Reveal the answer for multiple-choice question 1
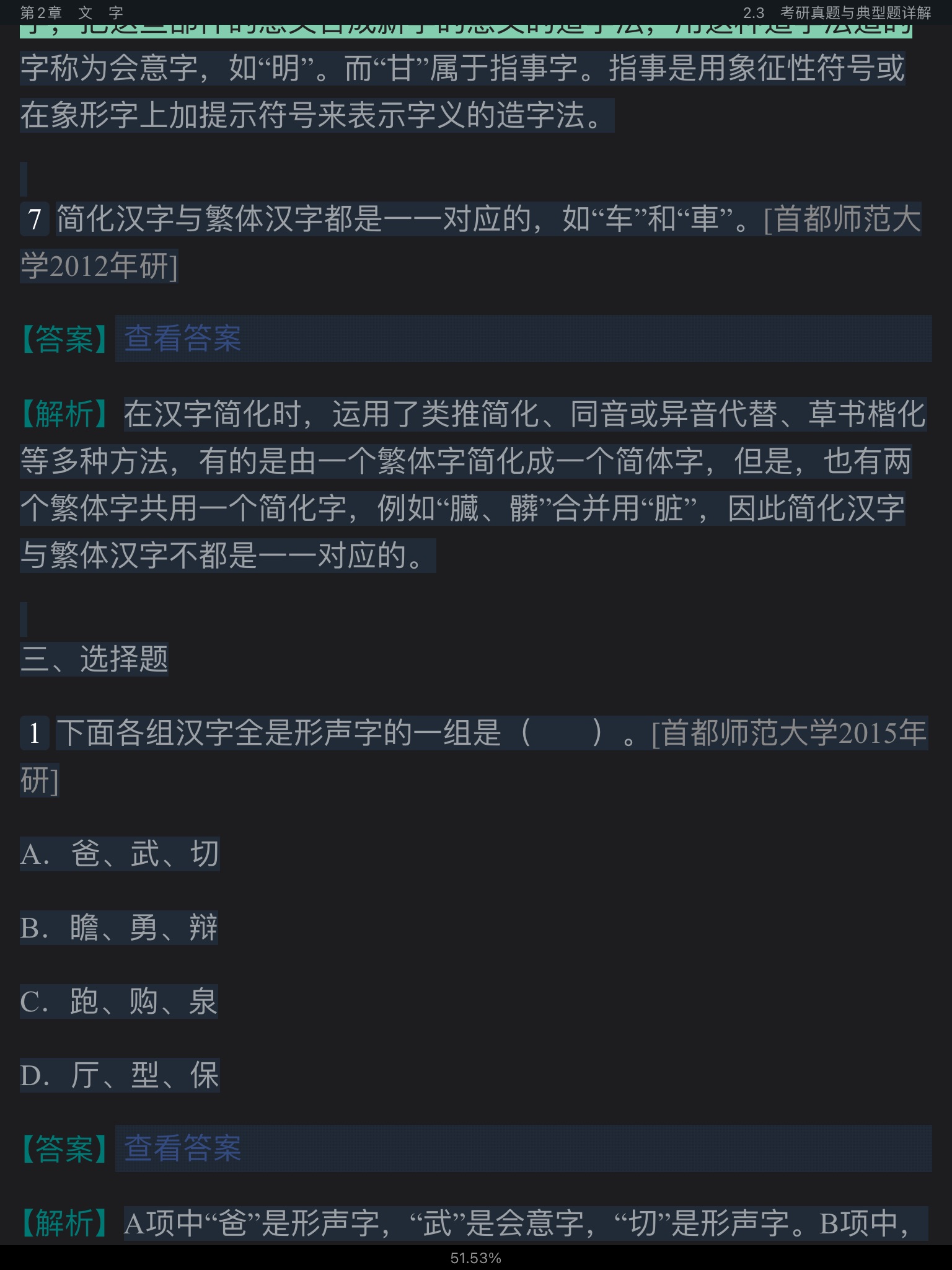952x1270 pixels. (x=183, y=1148)
